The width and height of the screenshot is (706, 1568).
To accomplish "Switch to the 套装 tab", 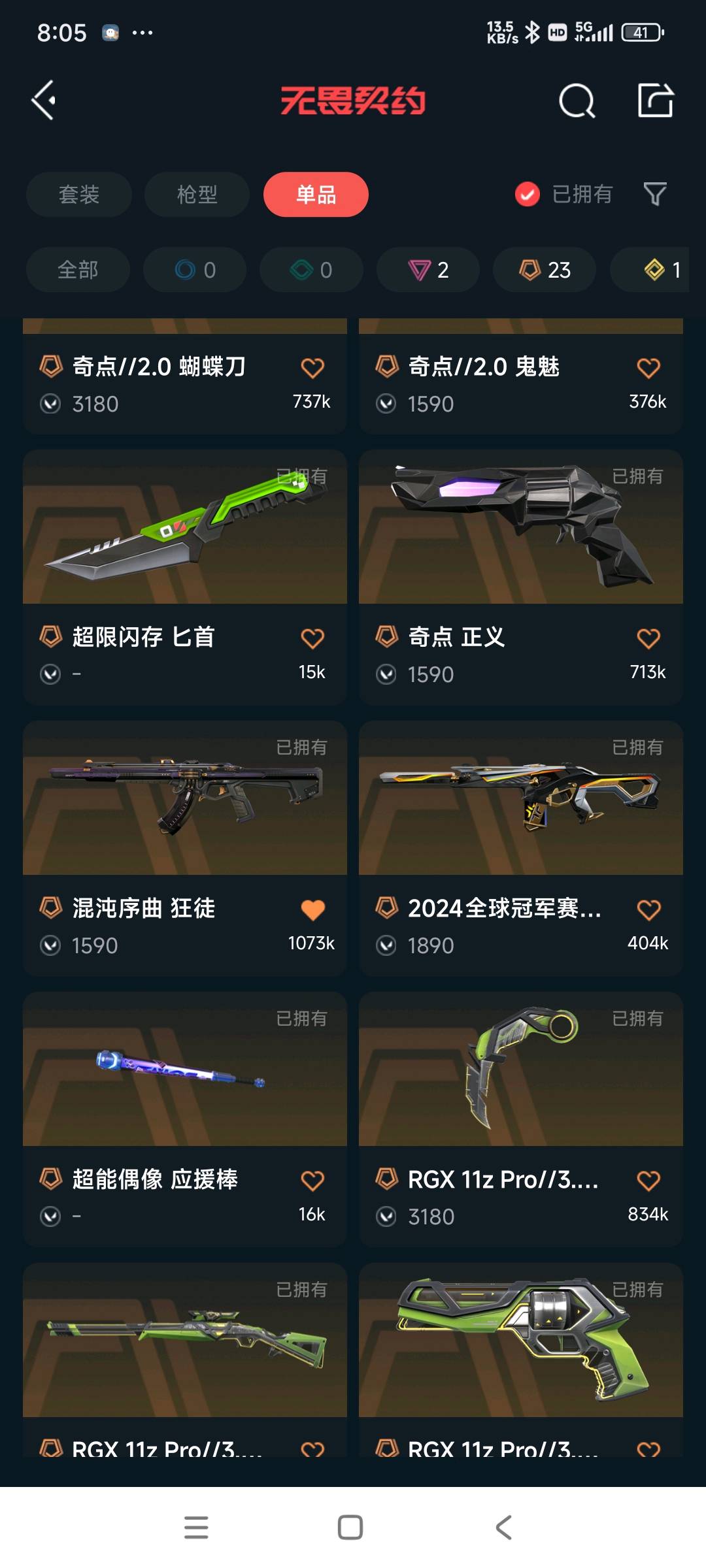I will [79, 195].
